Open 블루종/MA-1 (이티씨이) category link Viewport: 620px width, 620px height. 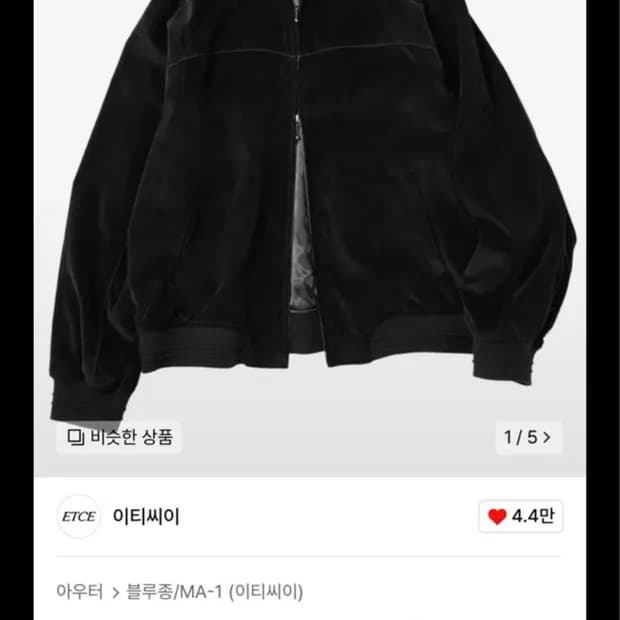(x=214, y=592)
